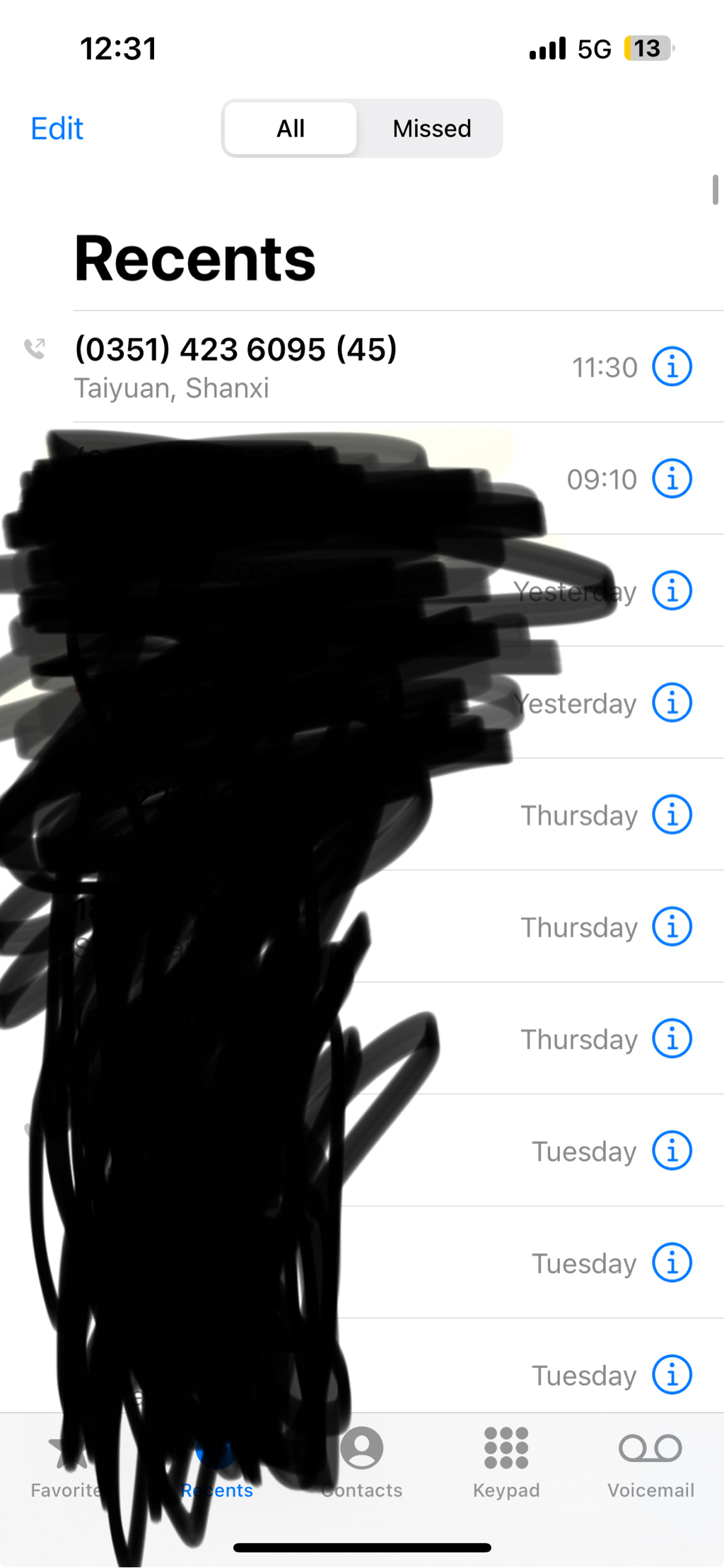Viewport: 724px width, 1568px height.
Task: Switch to the Voicemail tab
Action: [x=650, y=1462]
